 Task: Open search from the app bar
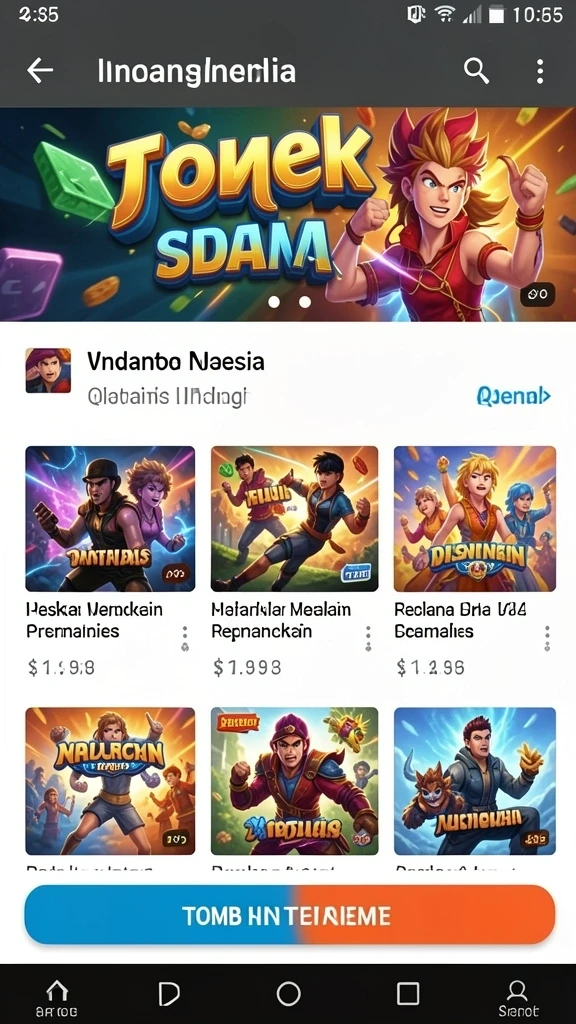coord(476,71)
